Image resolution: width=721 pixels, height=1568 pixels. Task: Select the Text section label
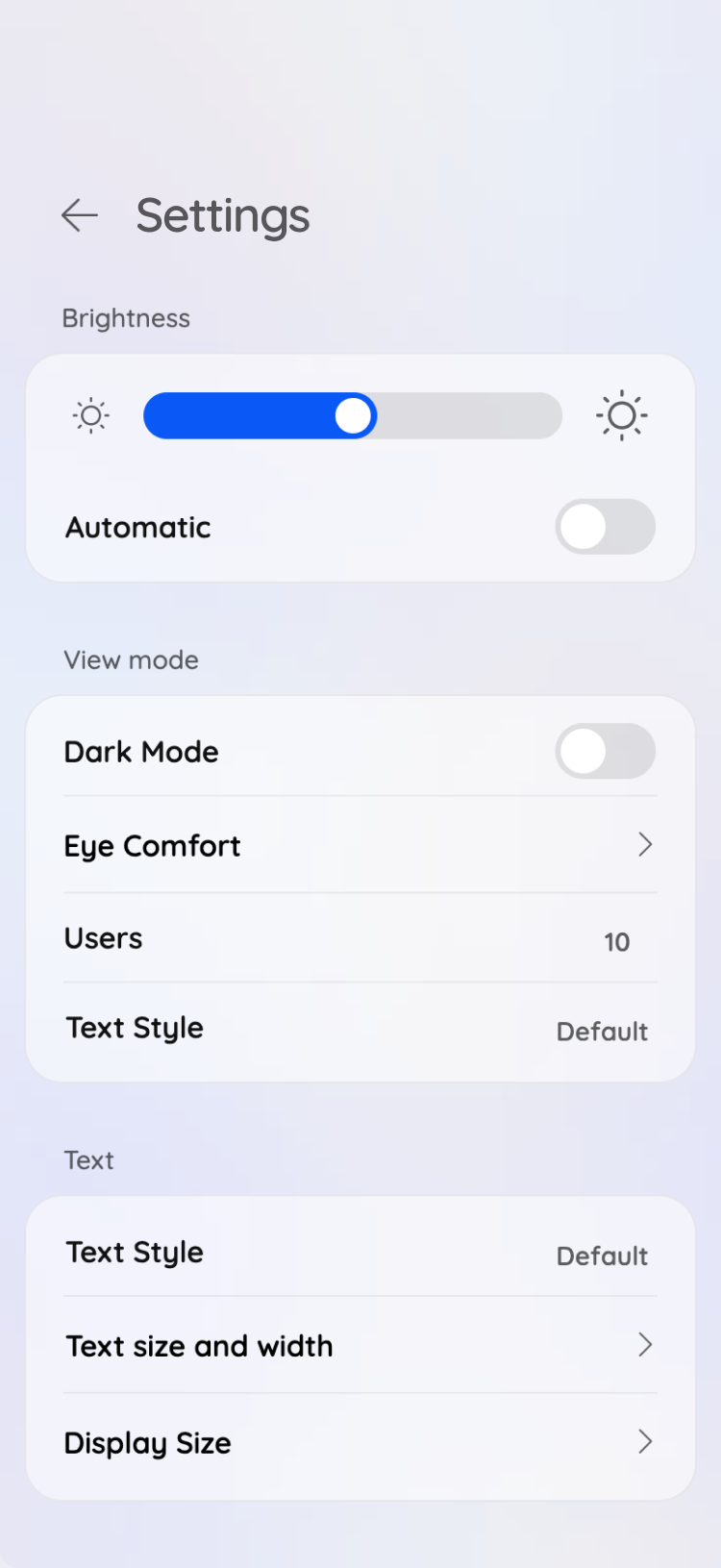pyautogui.click(x=88, y=1159)
